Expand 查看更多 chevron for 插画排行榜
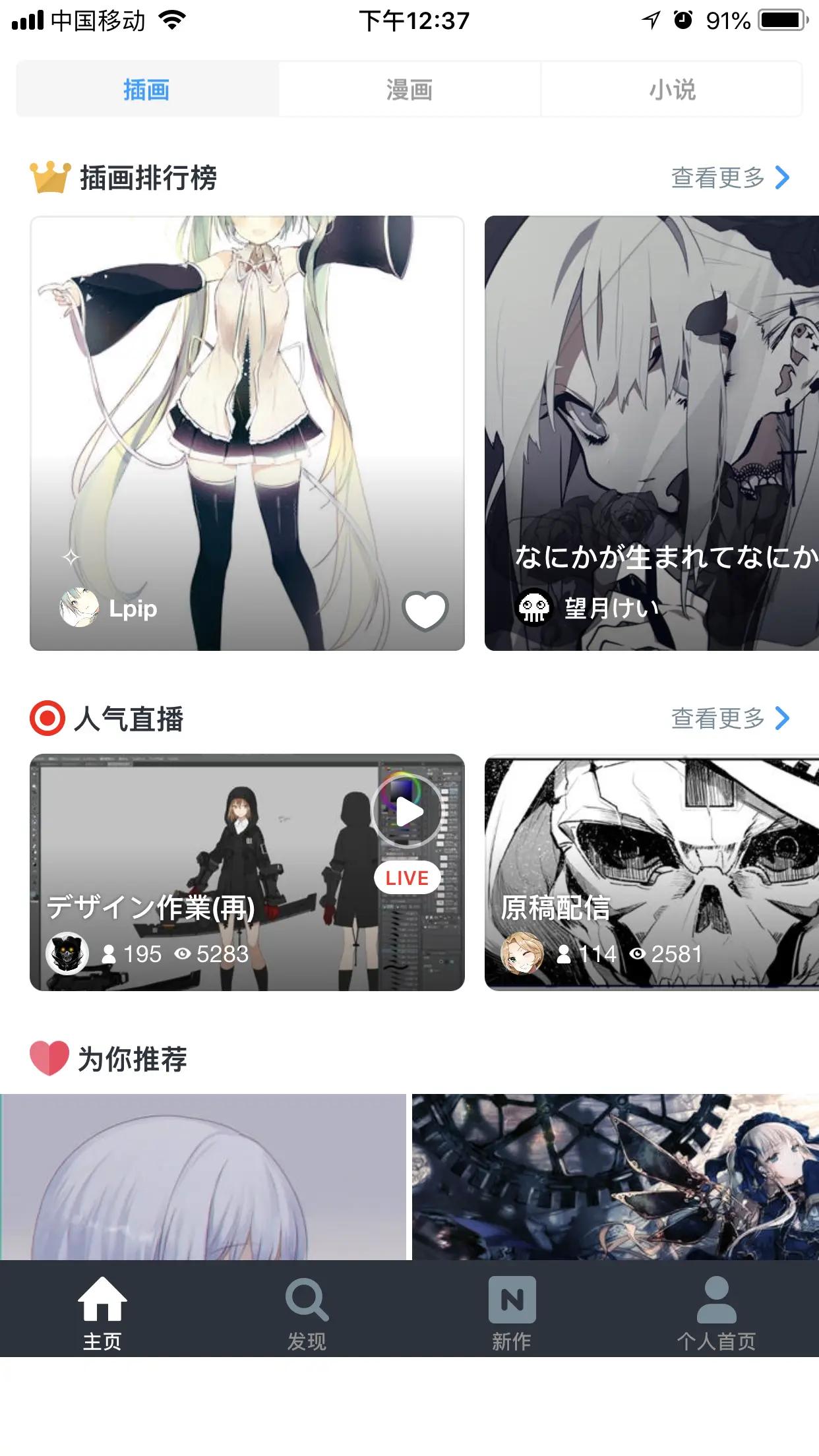819x1456 pixels. click(783, 177)
